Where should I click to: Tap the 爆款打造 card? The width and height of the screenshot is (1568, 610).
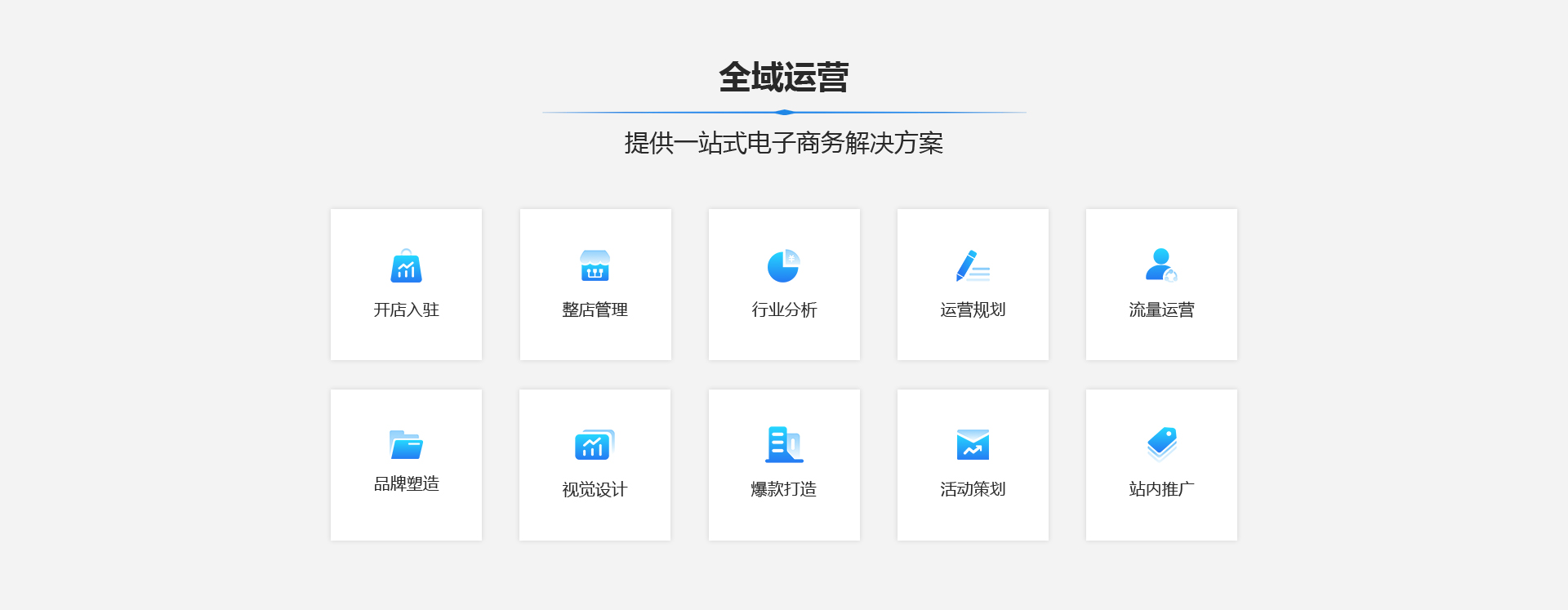point(784,464)
